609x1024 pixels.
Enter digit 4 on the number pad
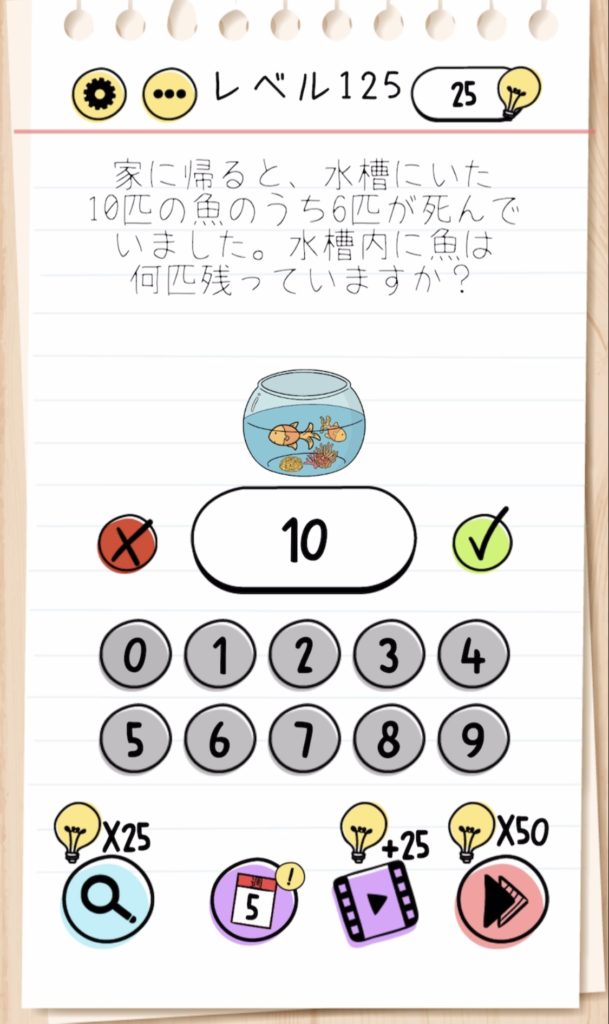click(x=473, y=655)
